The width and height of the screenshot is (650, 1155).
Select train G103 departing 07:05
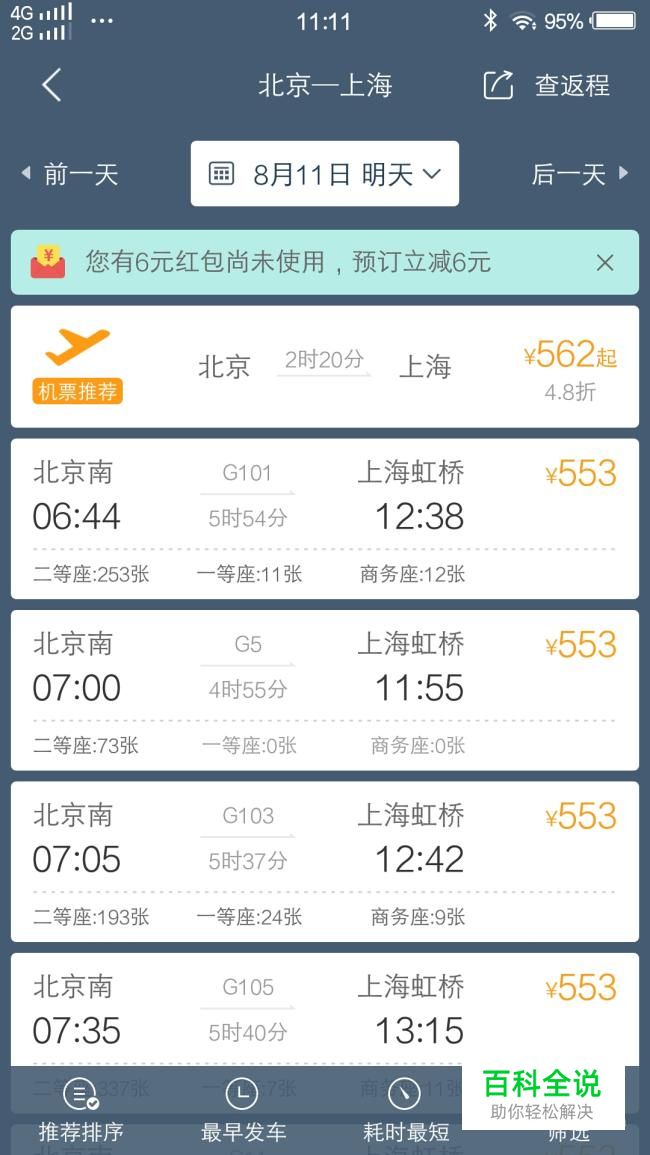click(325, 862)
